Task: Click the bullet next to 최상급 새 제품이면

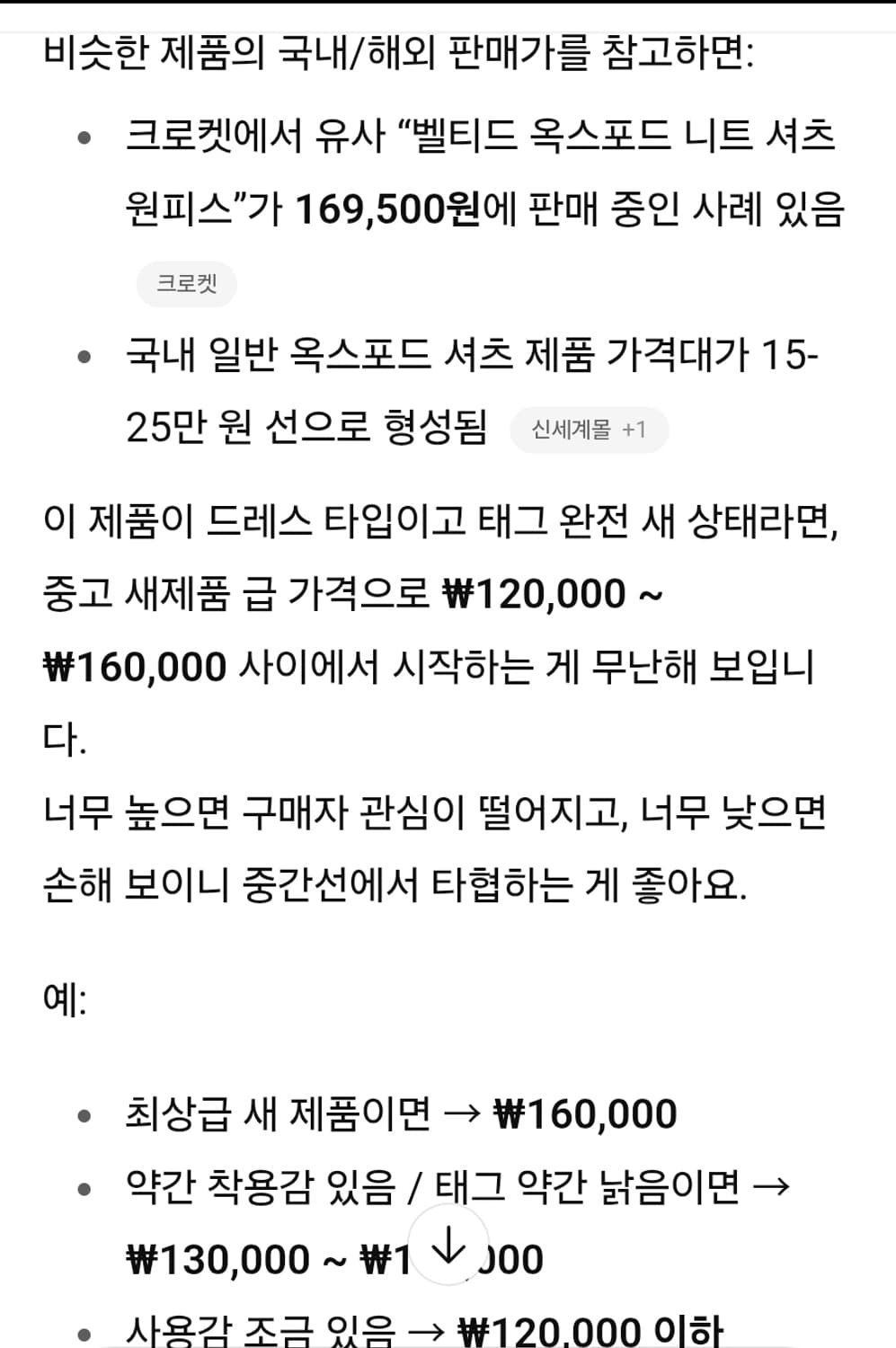Action: 85,1114
